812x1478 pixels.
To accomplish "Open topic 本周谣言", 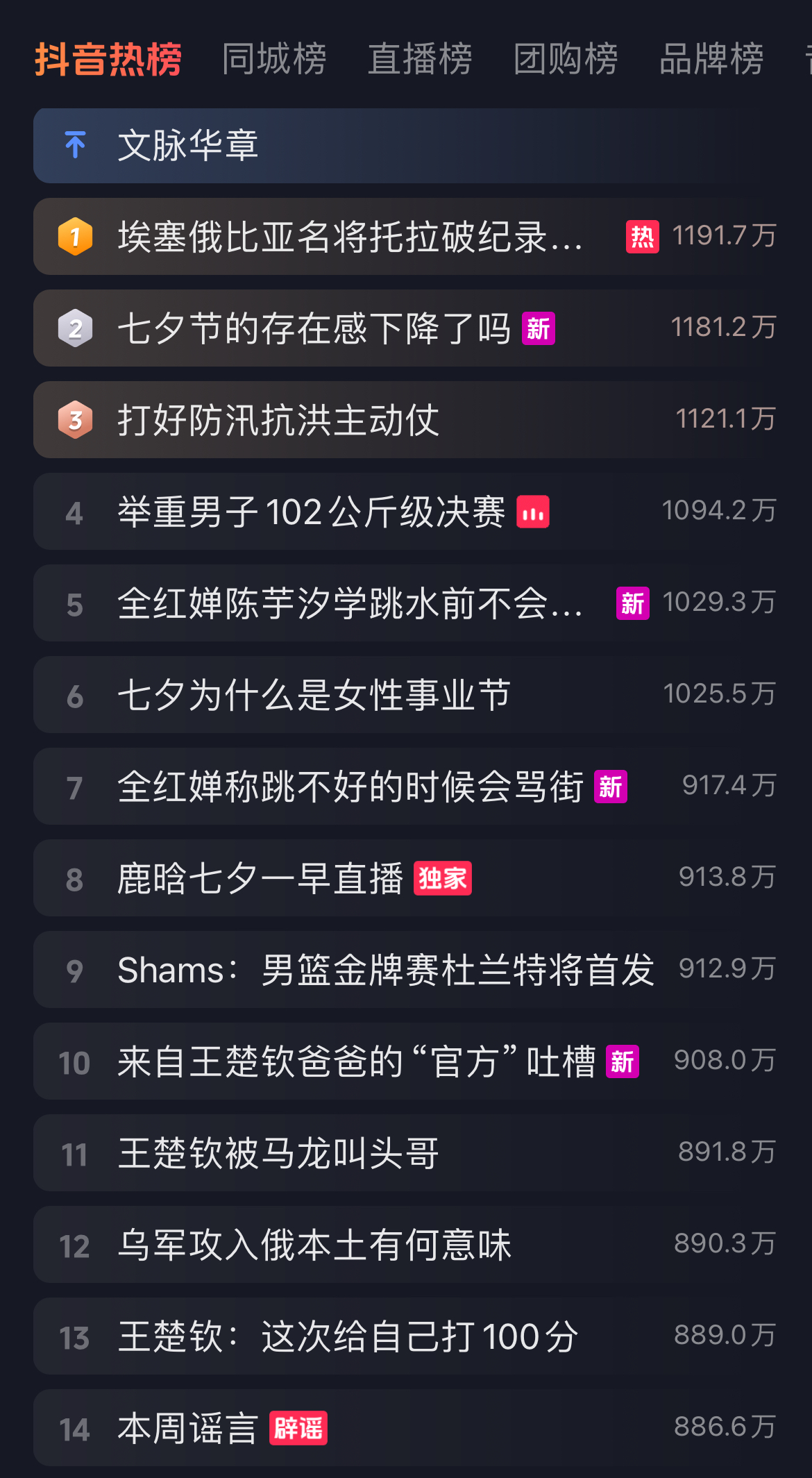I will click(405, 1428).
